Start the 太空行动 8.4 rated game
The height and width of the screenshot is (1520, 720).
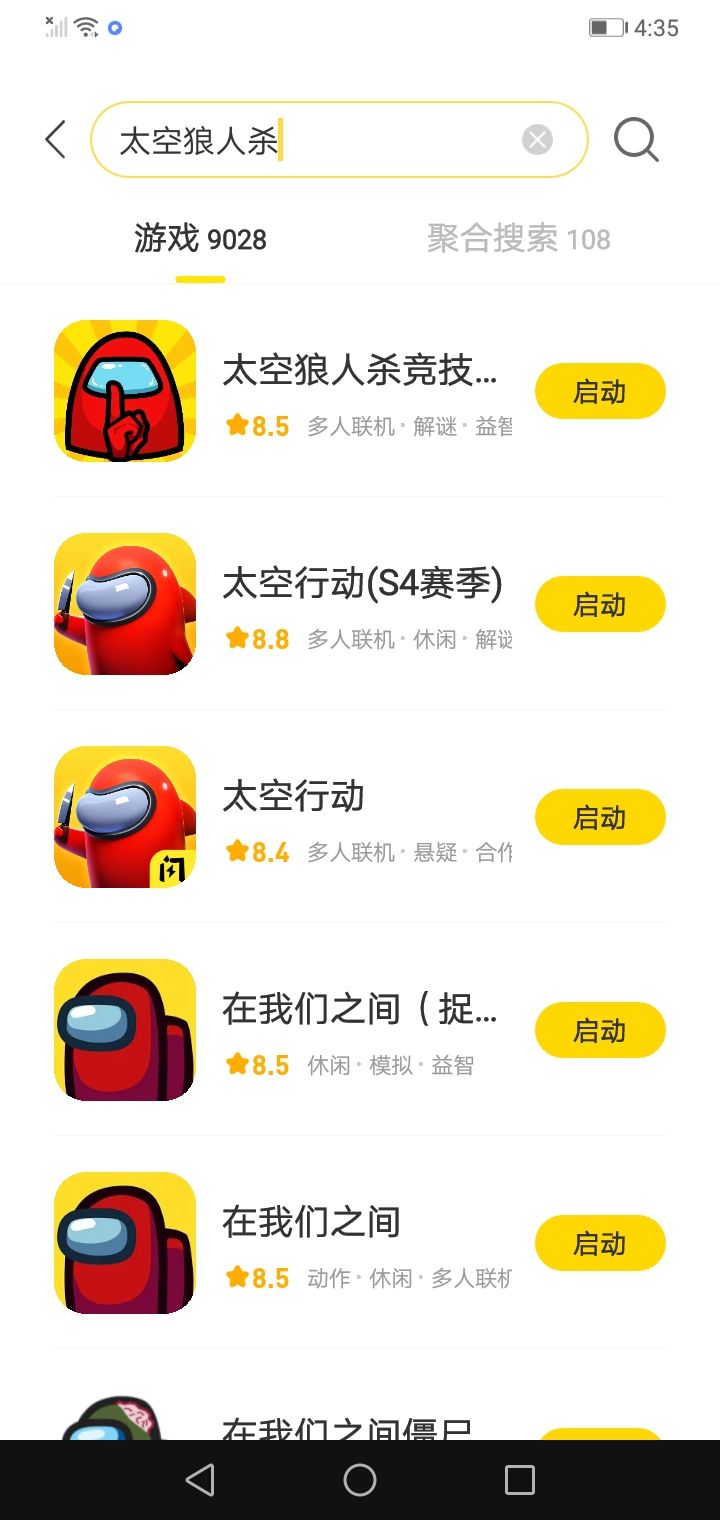(x=600, y=817)
